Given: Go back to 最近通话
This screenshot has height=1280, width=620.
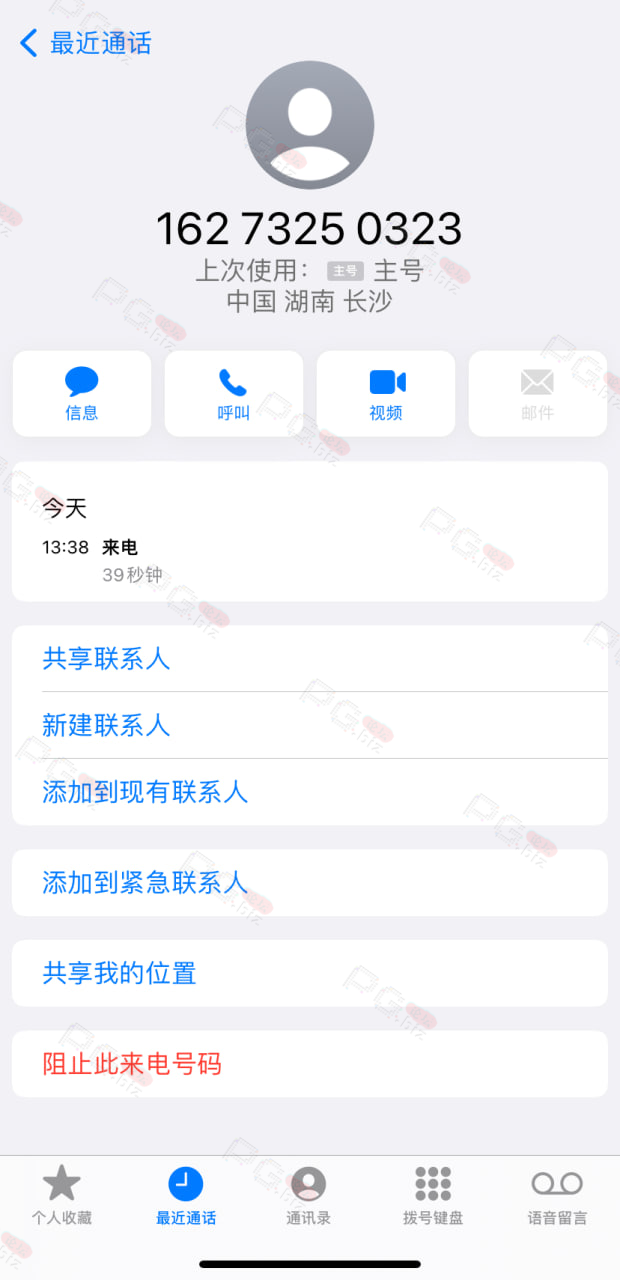Looking at the screenshot, I should pyautogui.click(x=86, y=43).
